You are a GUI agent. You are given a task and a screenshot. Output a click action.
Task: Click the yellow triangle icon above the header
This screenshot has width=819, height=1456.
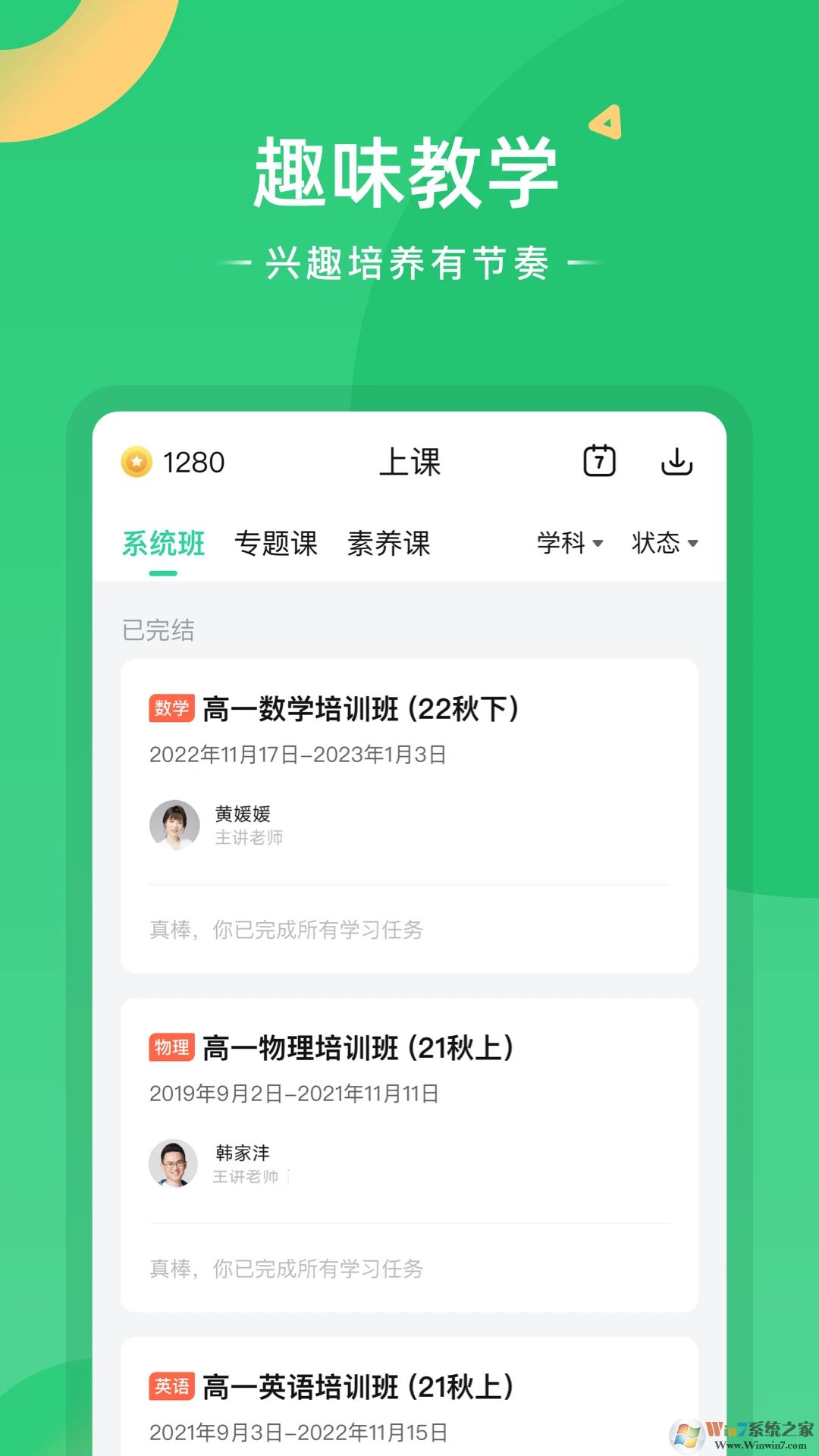click(x=607, y=123)
